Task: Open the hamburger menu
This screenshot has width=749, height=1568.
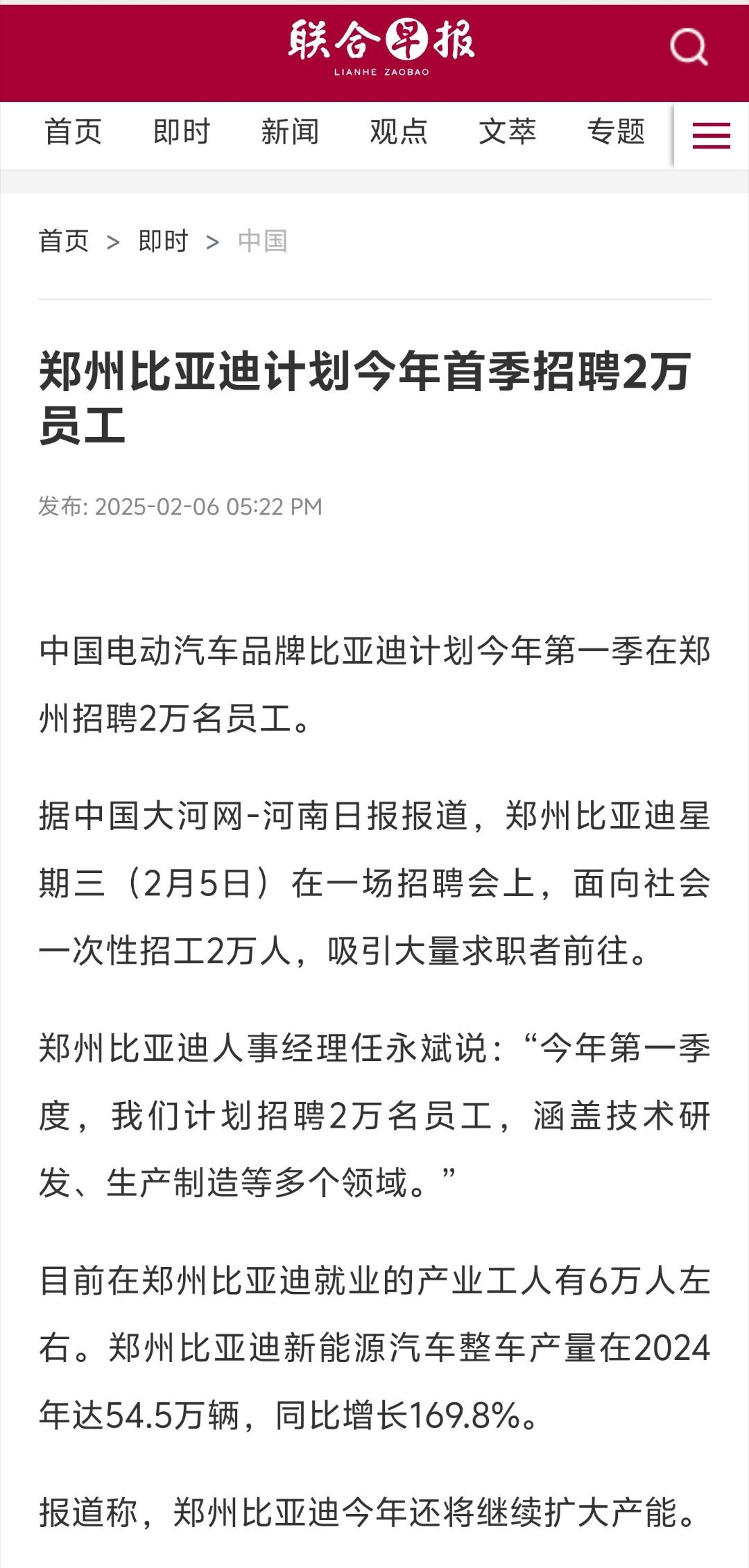Action: [x=711, y=135]
